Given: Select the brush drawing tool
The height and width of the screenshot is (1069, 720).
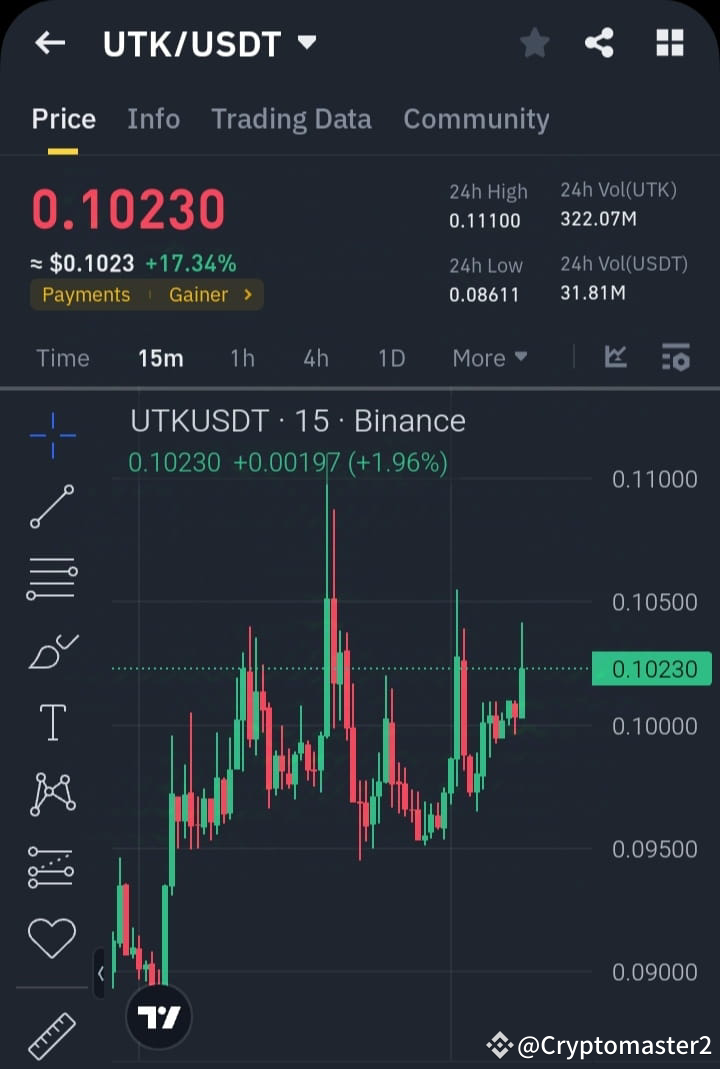Looking at the screenshot, I should pyautogui.click(x=52, y=650).
